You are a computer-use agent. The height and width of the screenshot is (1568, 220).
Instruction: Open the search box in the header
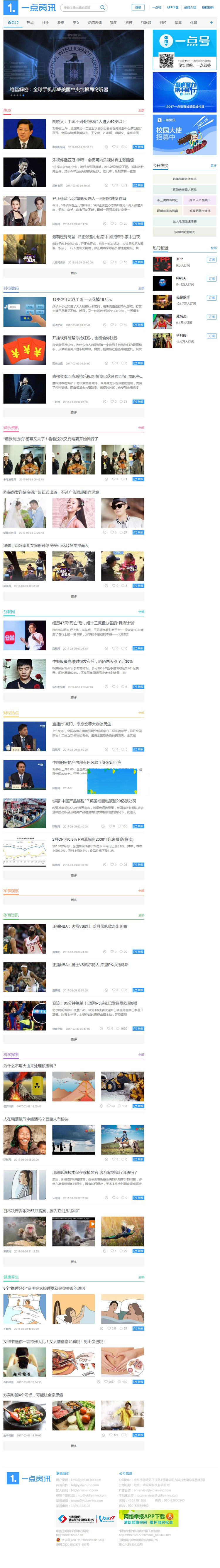coord(82,7)
